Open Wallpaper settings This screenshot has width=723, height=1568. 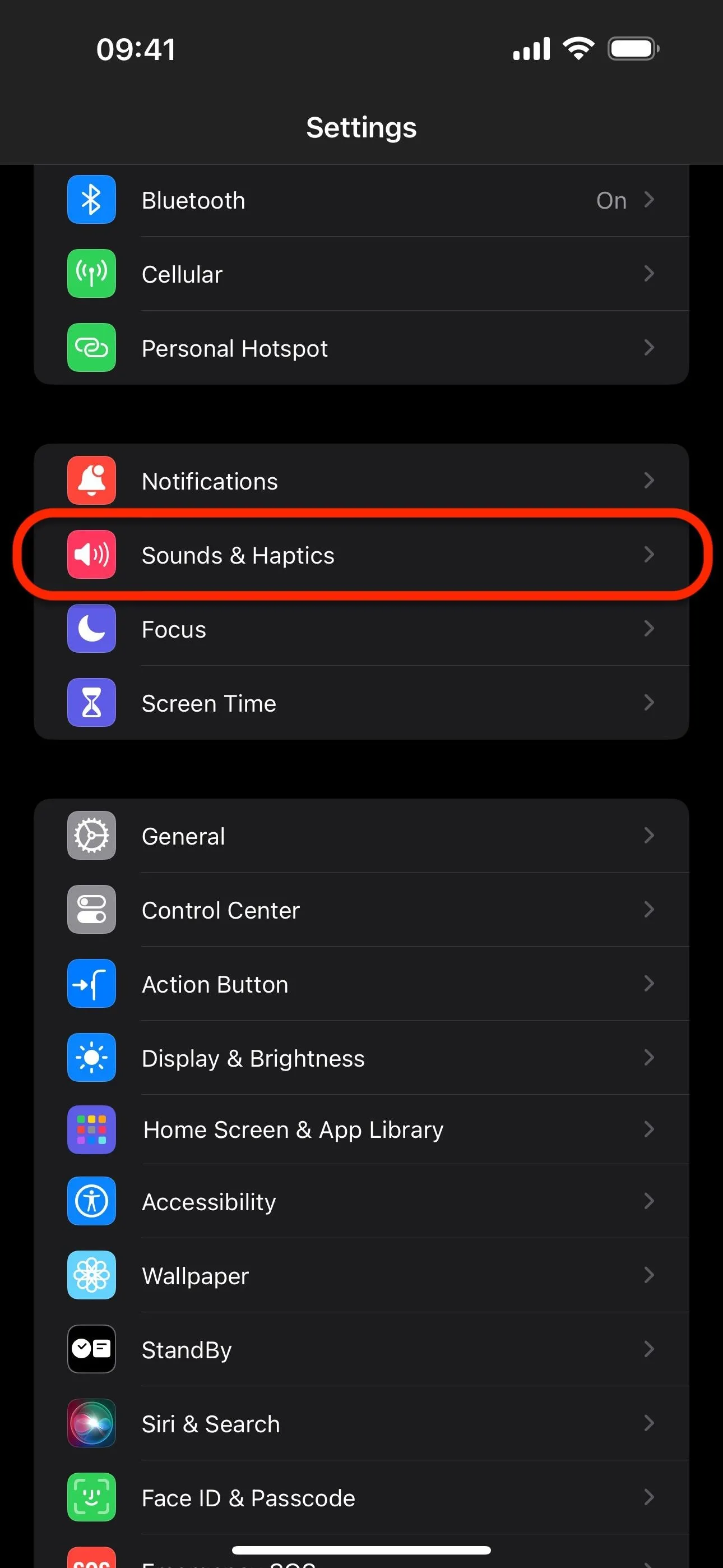(361, 1275)
